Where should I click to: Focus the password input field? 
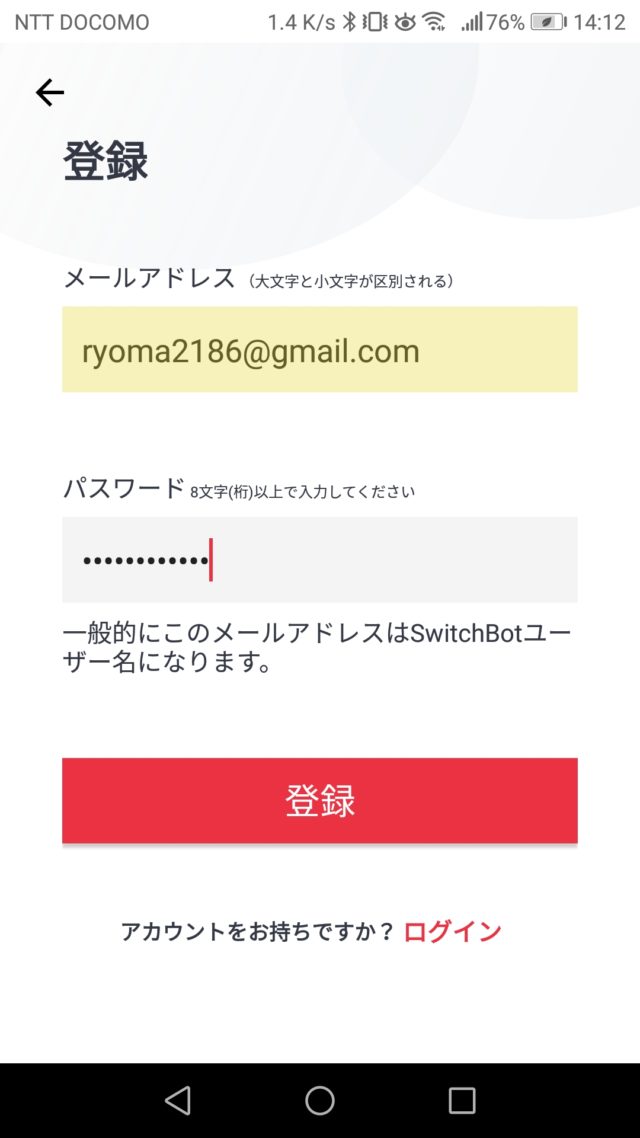point(319,560)
